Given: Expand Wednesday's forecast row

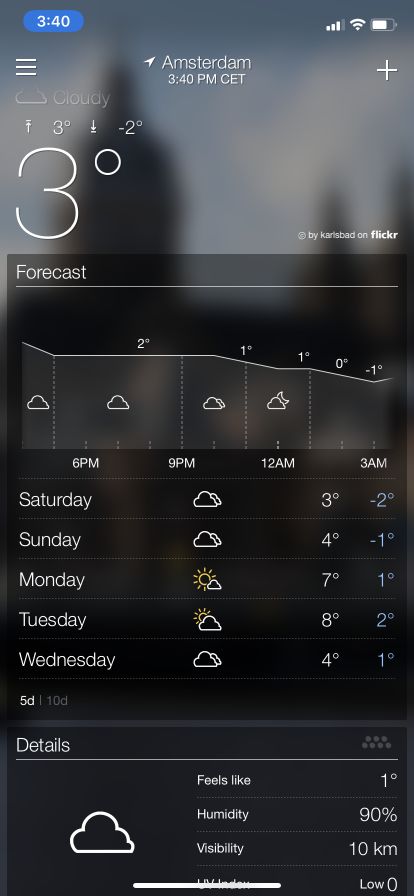Looking at the screenshot, I should (207, 659).
